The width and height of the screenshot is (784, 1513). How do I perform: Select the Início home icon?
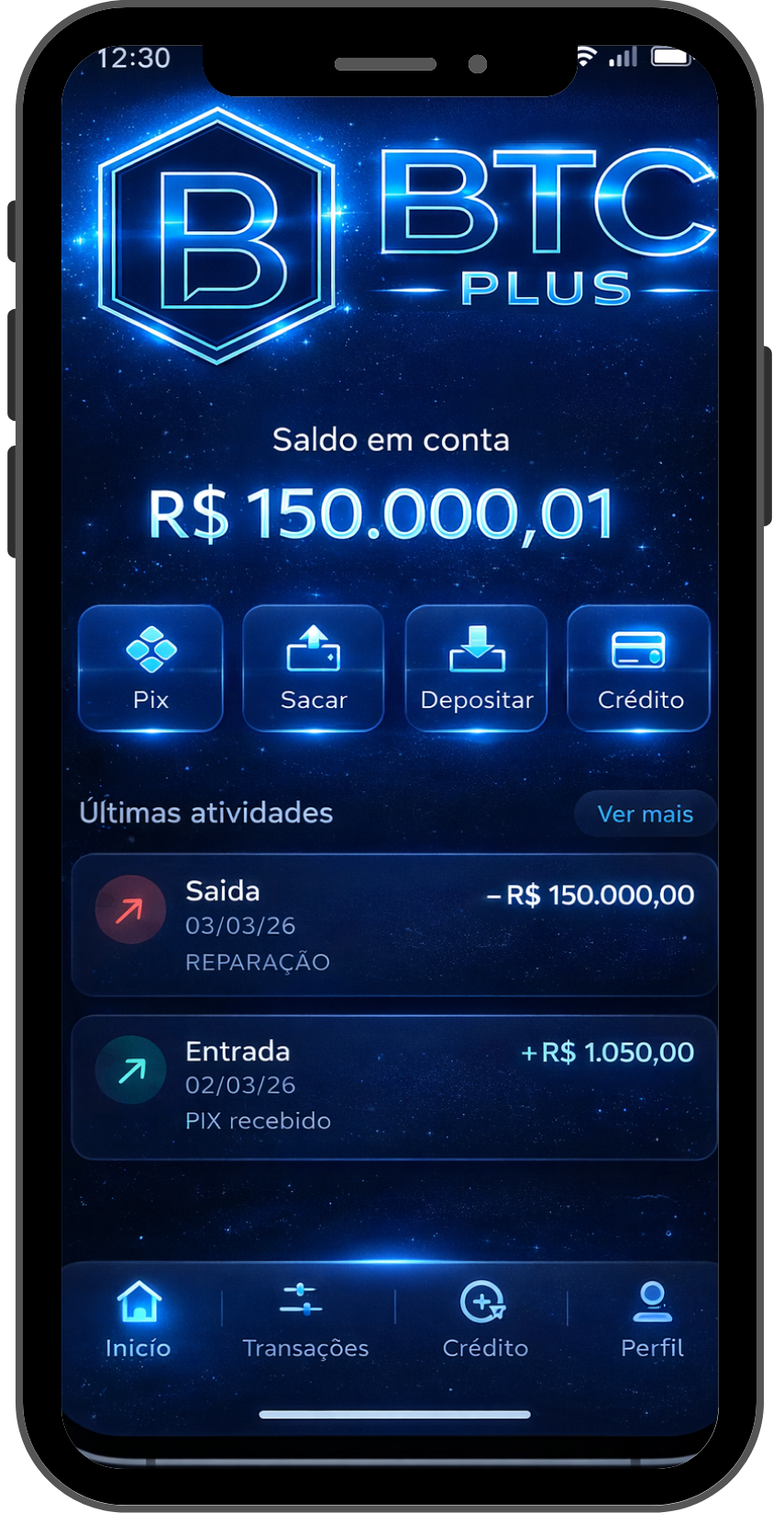[x=138, y=1298]
